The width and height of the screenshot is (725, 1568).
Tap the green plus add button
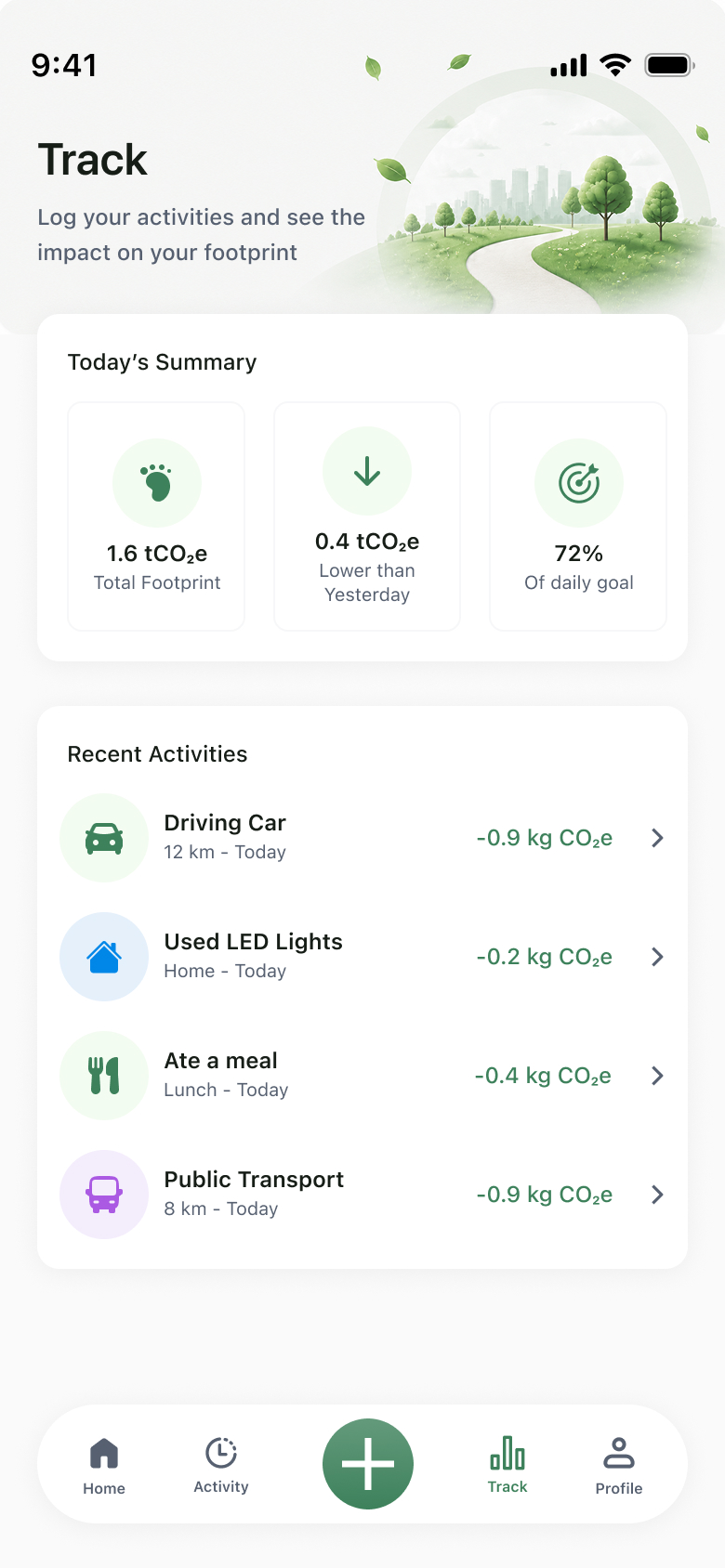pyautogui.click(x=368, y=1464)
